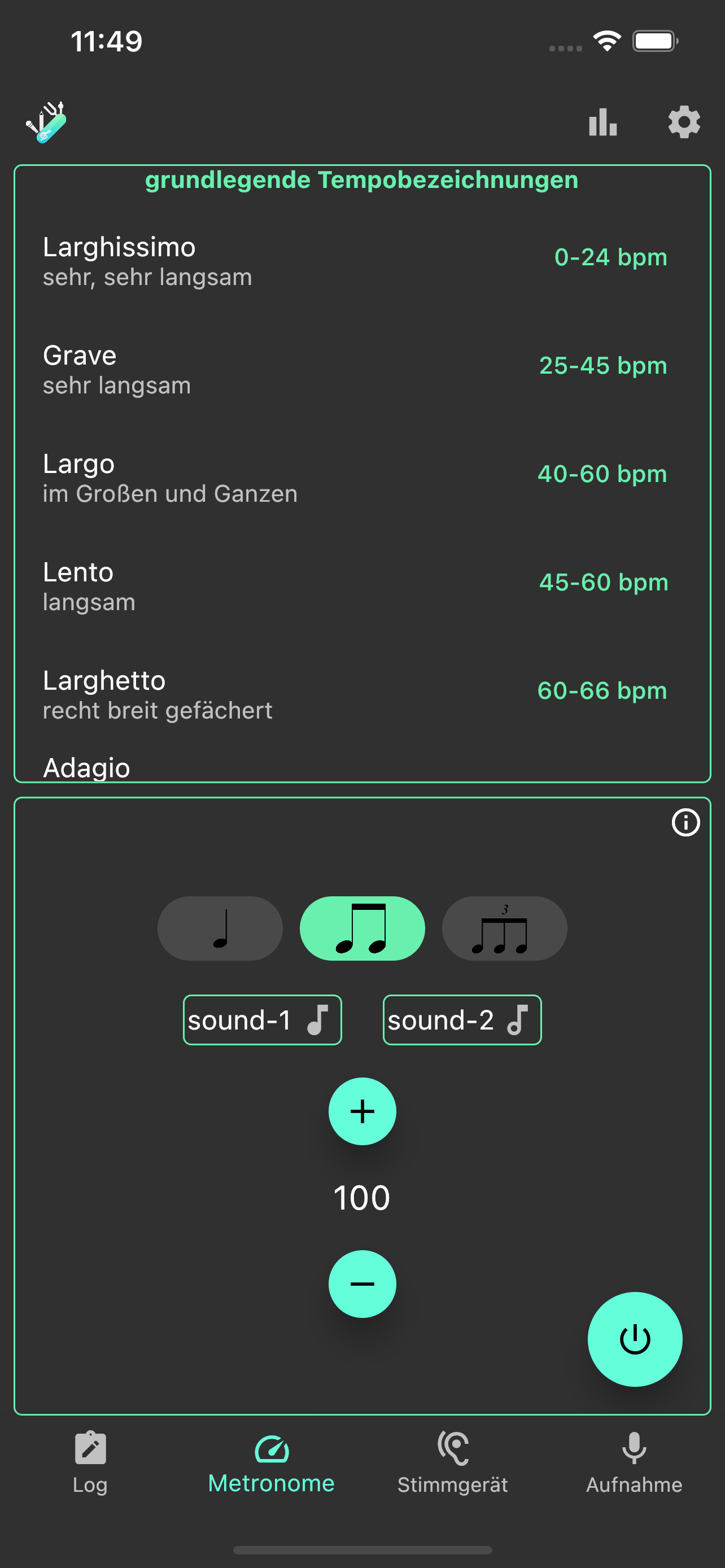Increase the tempo with the plus button
The image size is (725, 1568).
click(362, 1111)
